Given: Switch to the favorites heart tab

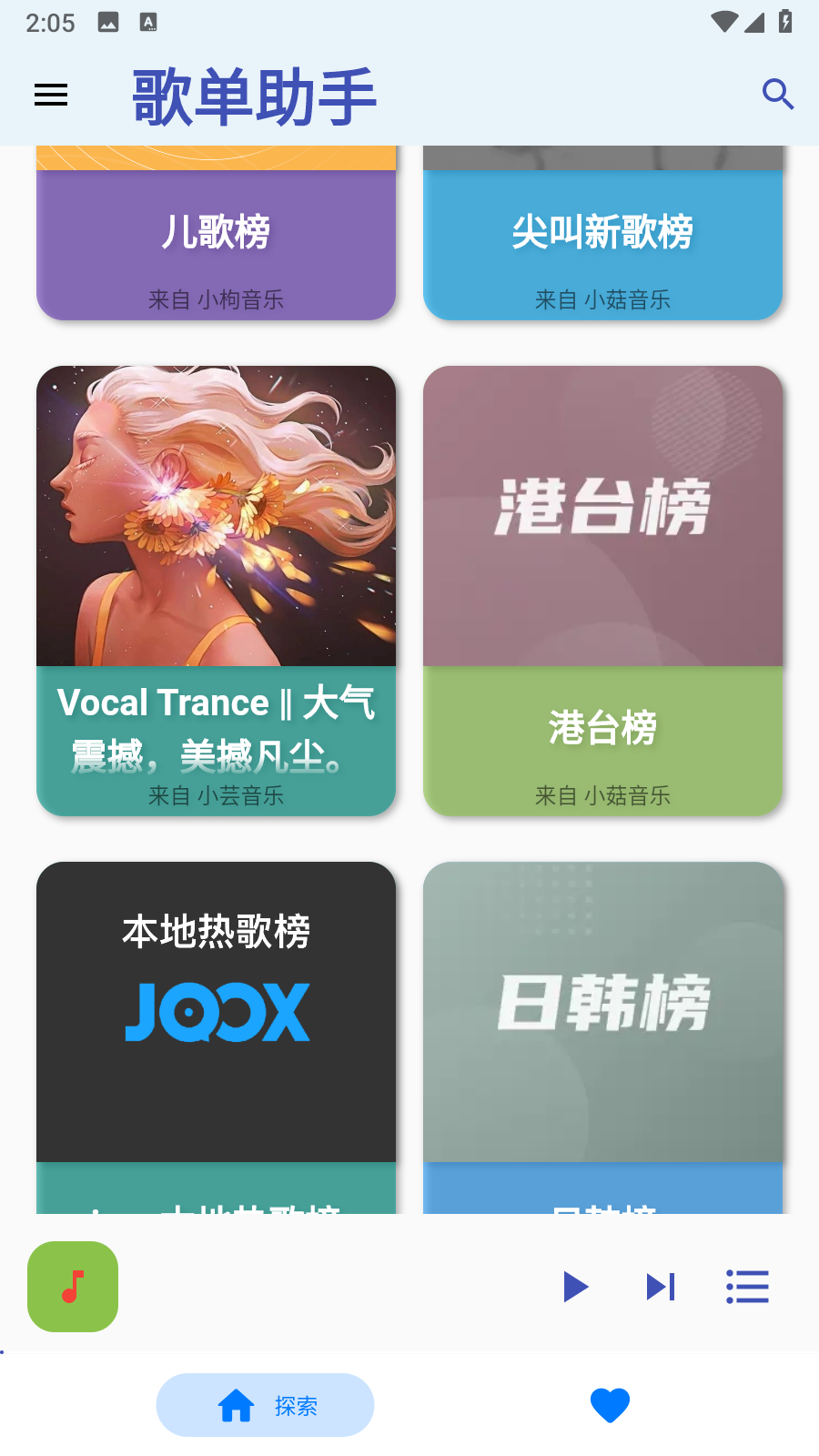Looking at the screenshot, I should pos(610,1405).
